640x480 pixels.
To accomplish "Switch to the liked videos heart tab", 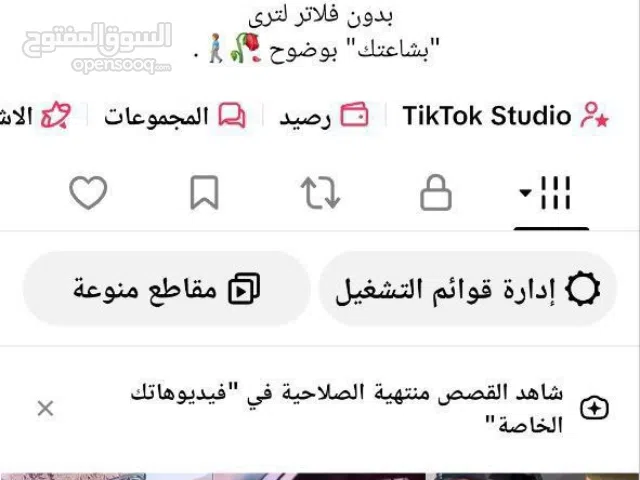I will pos(88,194).
